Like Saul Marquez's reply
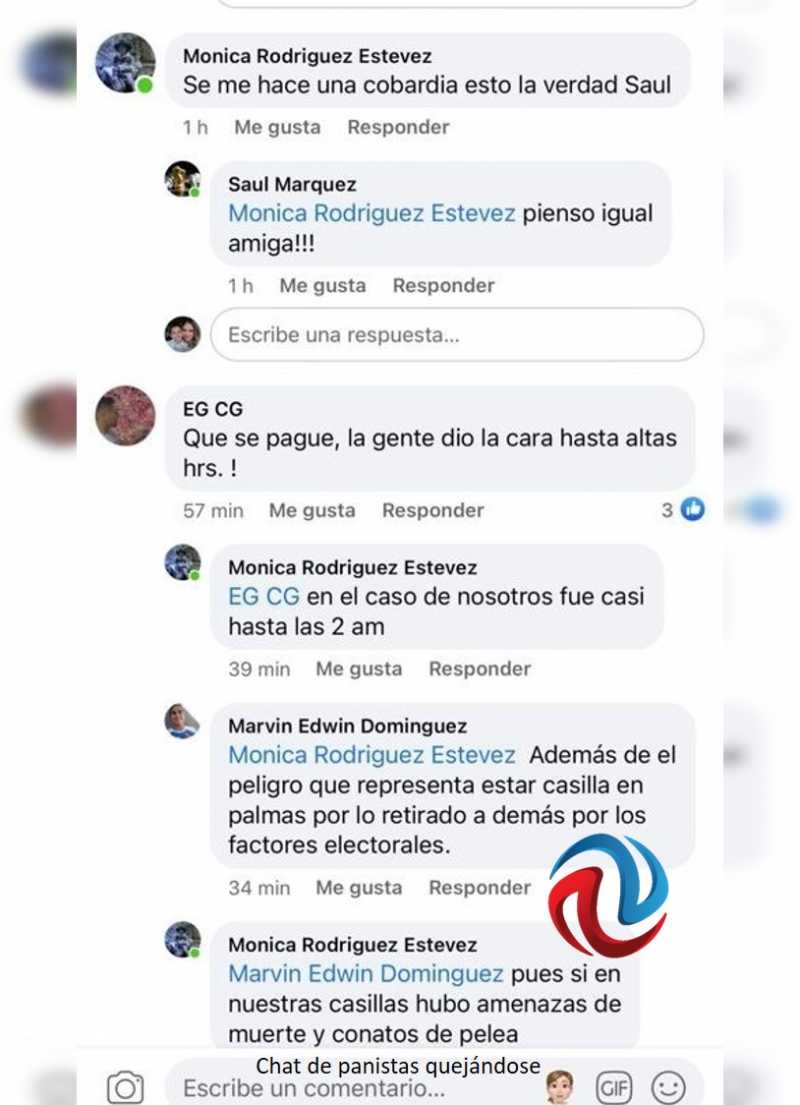 pos(322,286)
